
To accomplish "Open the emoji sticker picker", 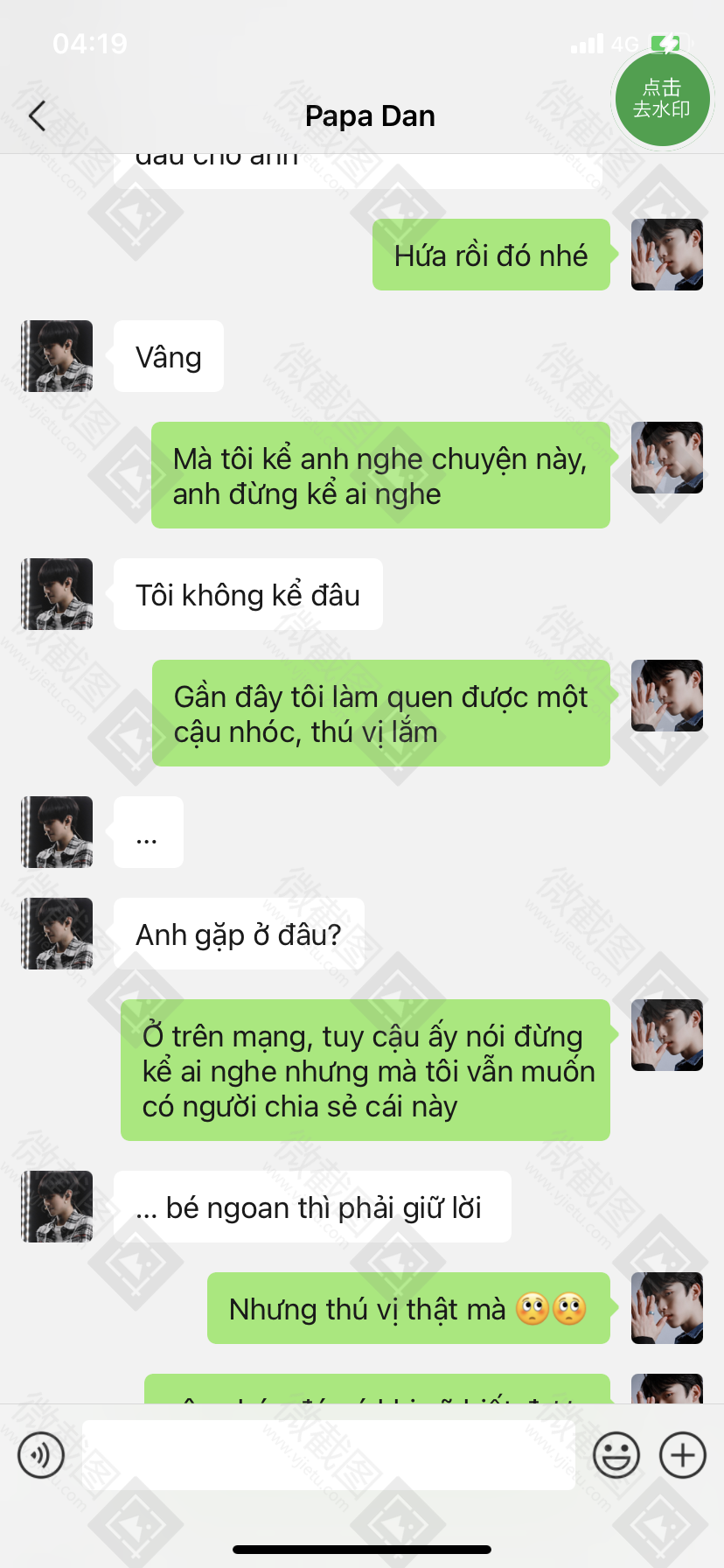I will pos(616,1455).
